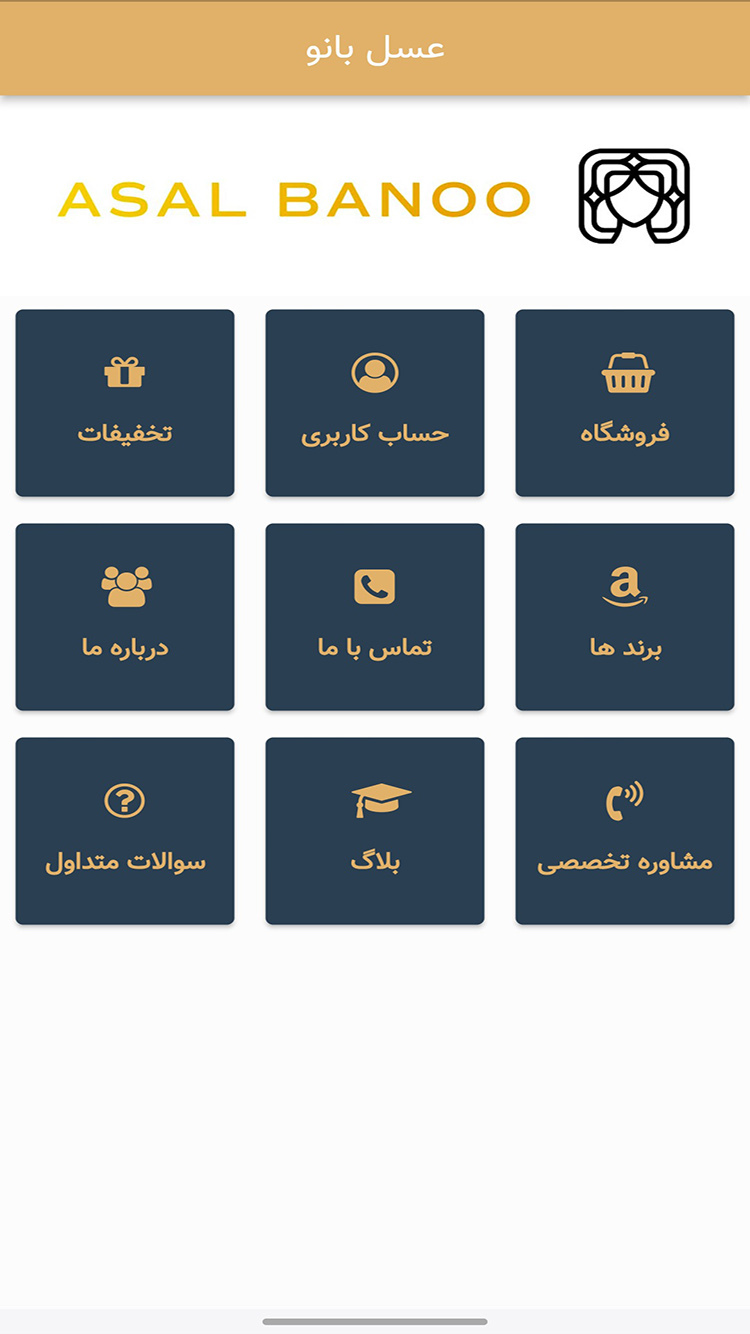Screen dimensions: 750x1334
Task: Open سوالات متداول (FAQ) tile
Action: (x=125, y=831)
